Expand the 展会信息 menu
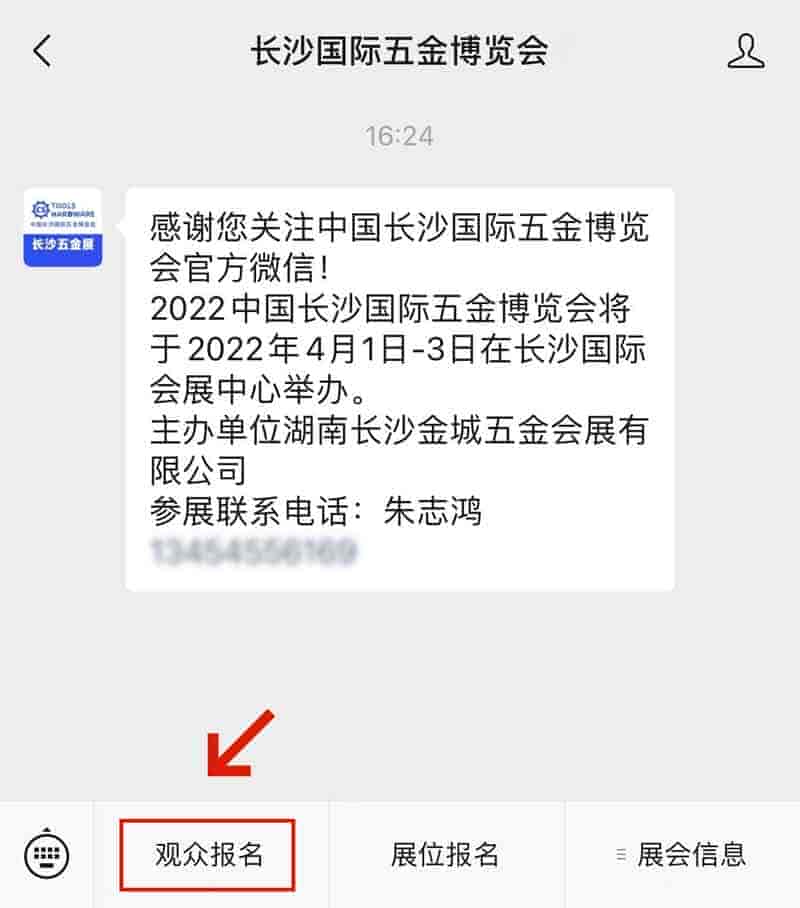The image size is (800, 908). [682, 855]
